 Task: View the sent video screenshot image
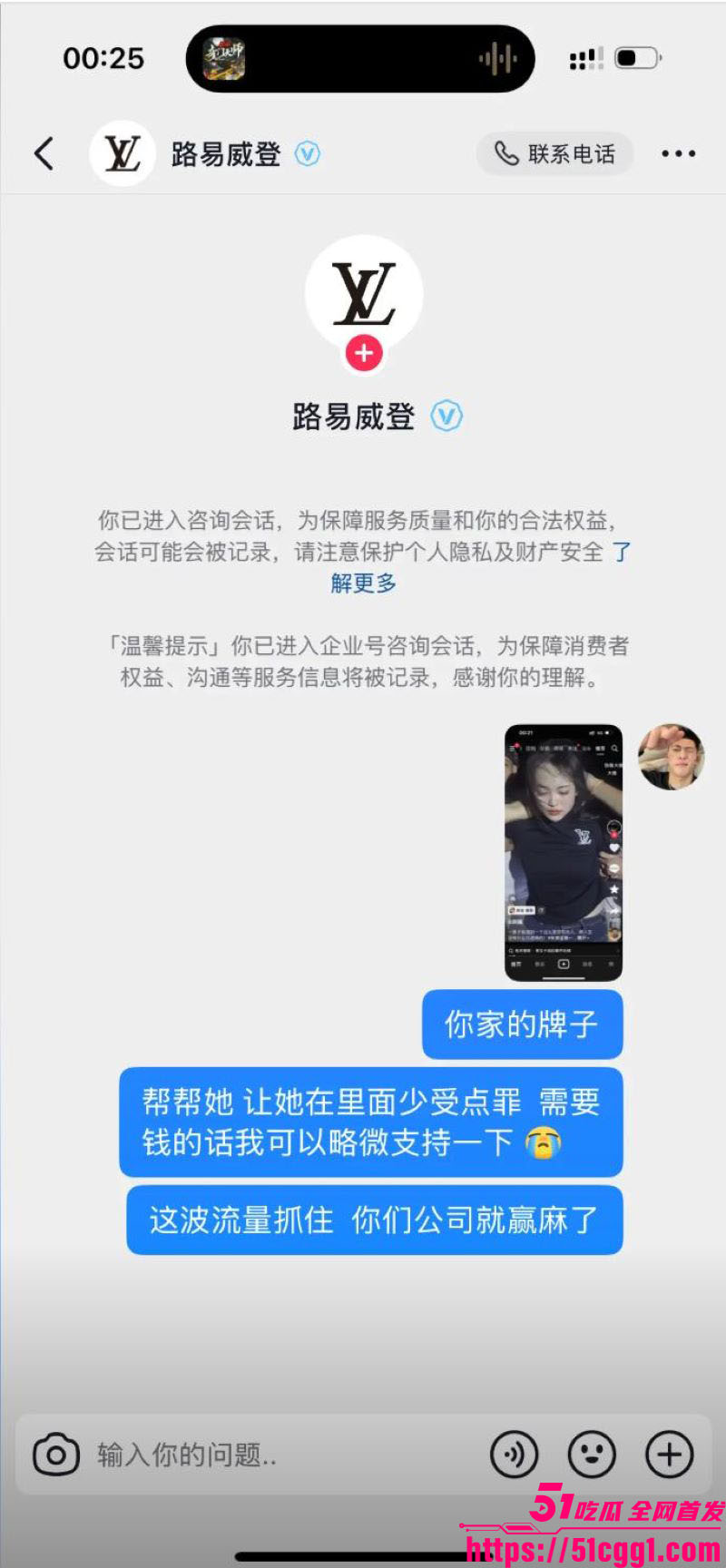tap(564, 852)
